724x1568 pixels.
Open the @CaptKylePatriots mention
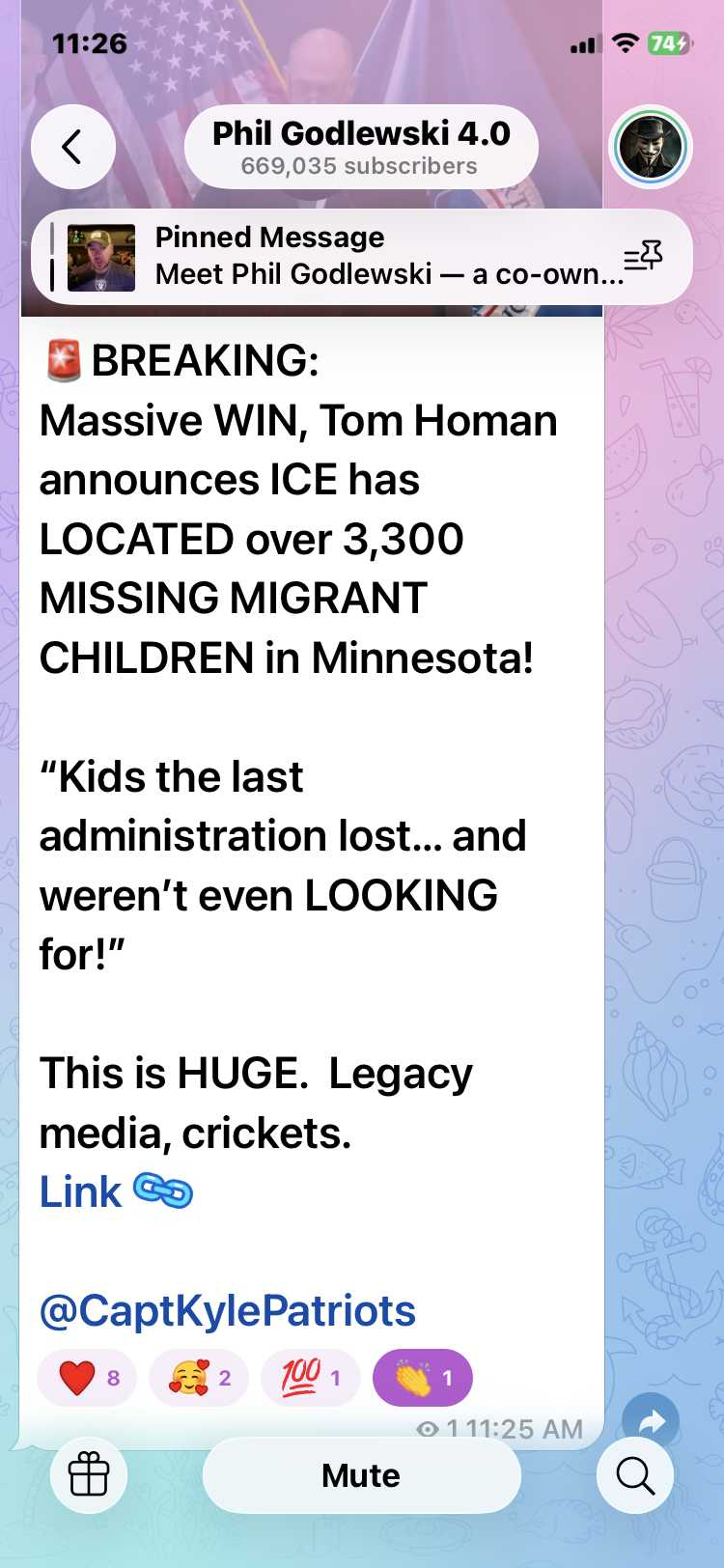[227, 1310]
